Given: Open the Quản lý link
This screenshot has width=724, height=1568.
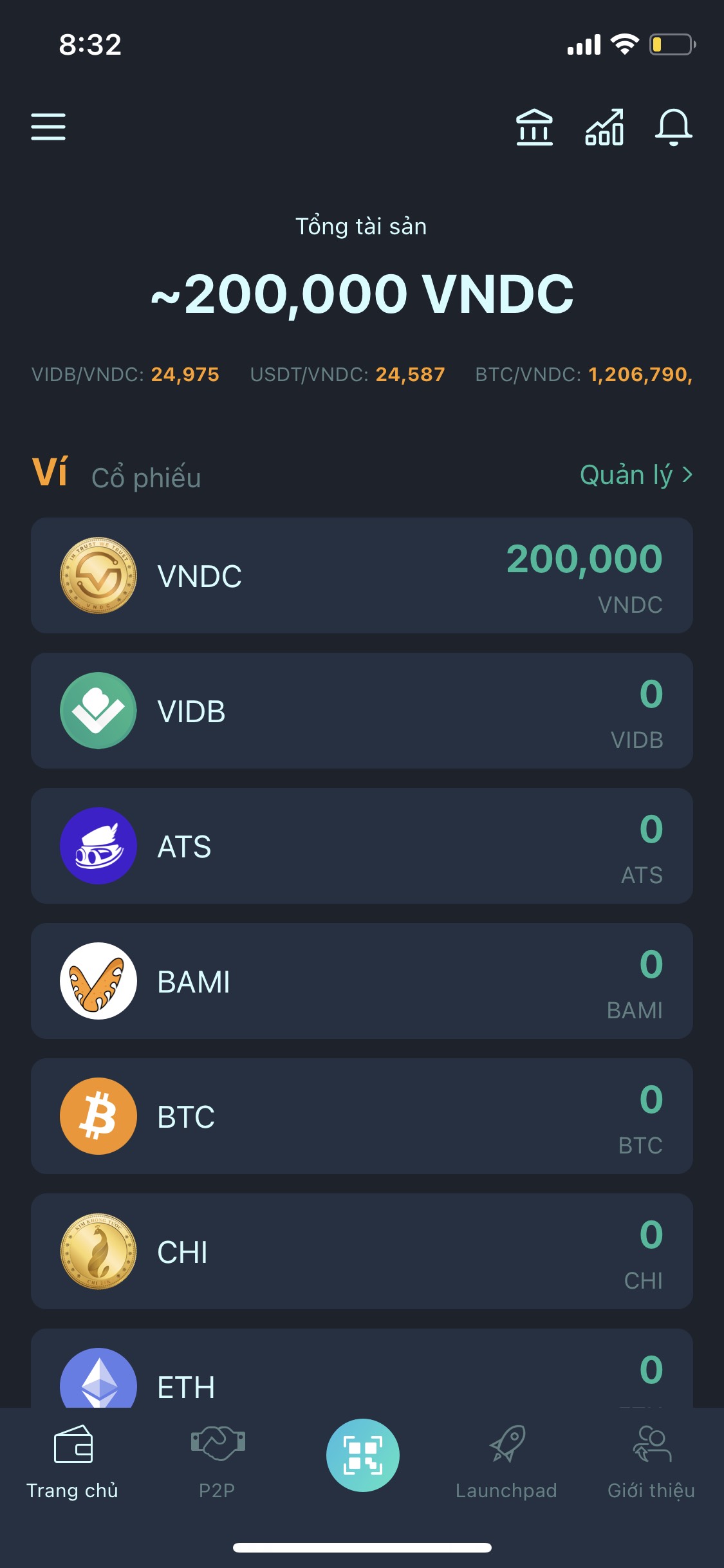Looking at the screenshot, I should point(636,475).
